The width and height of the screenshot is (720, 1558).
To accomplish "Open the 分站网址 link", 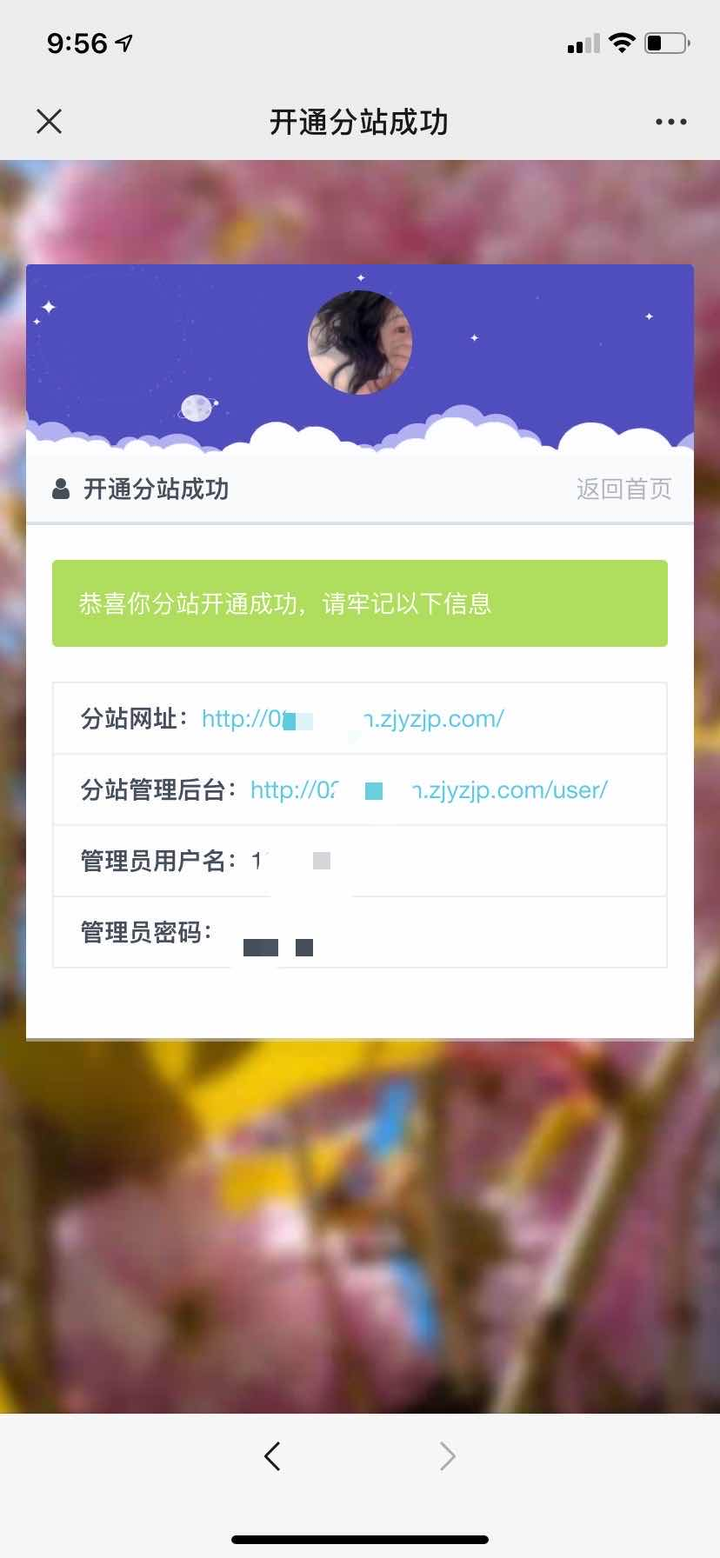I will 352,718.
